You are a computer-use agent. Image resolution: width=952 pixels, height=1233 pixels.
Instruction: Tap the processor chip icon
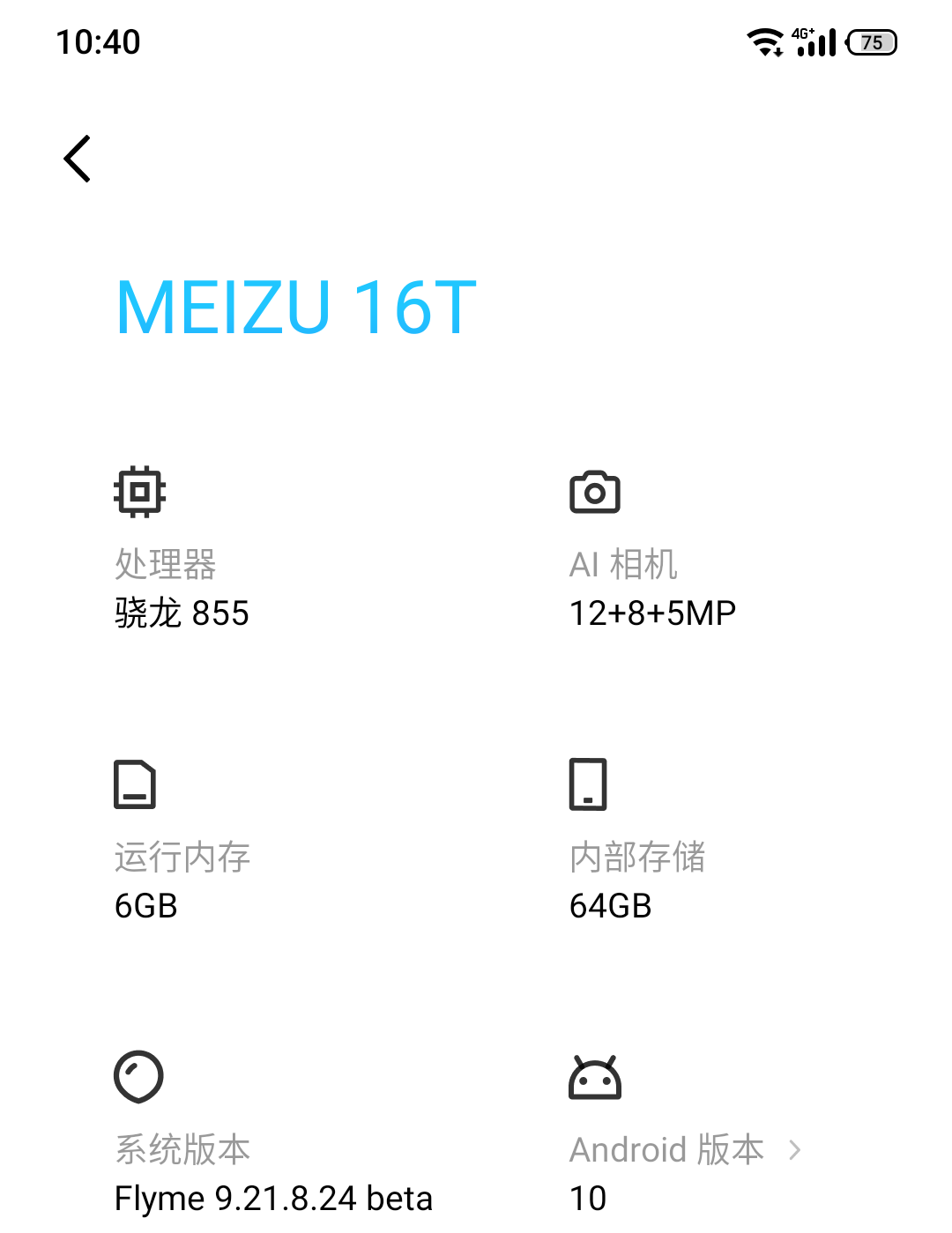(x=138, y=492)
